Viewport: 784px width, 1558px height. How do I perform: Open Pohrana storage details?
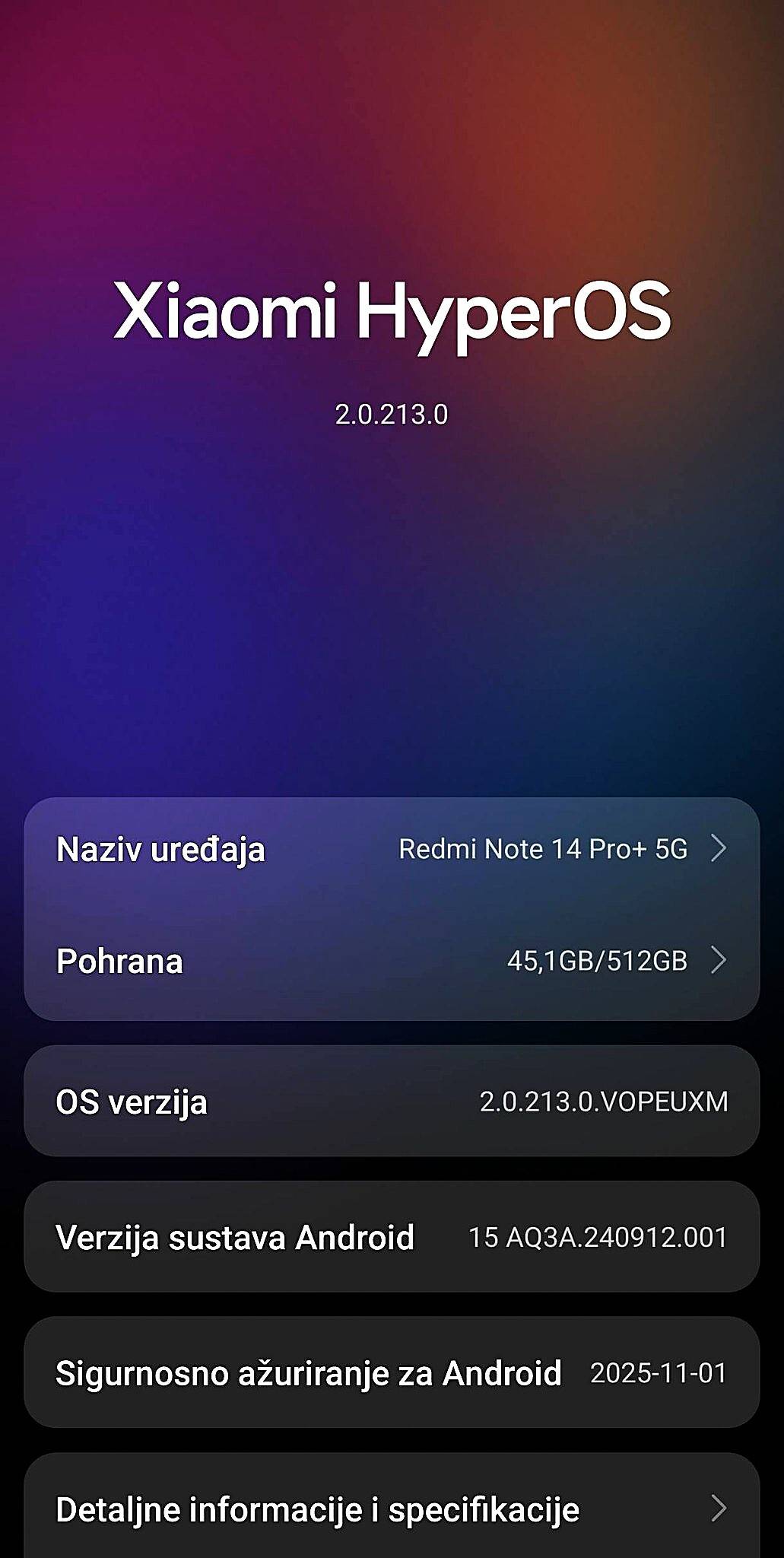(x=392, y=961)
